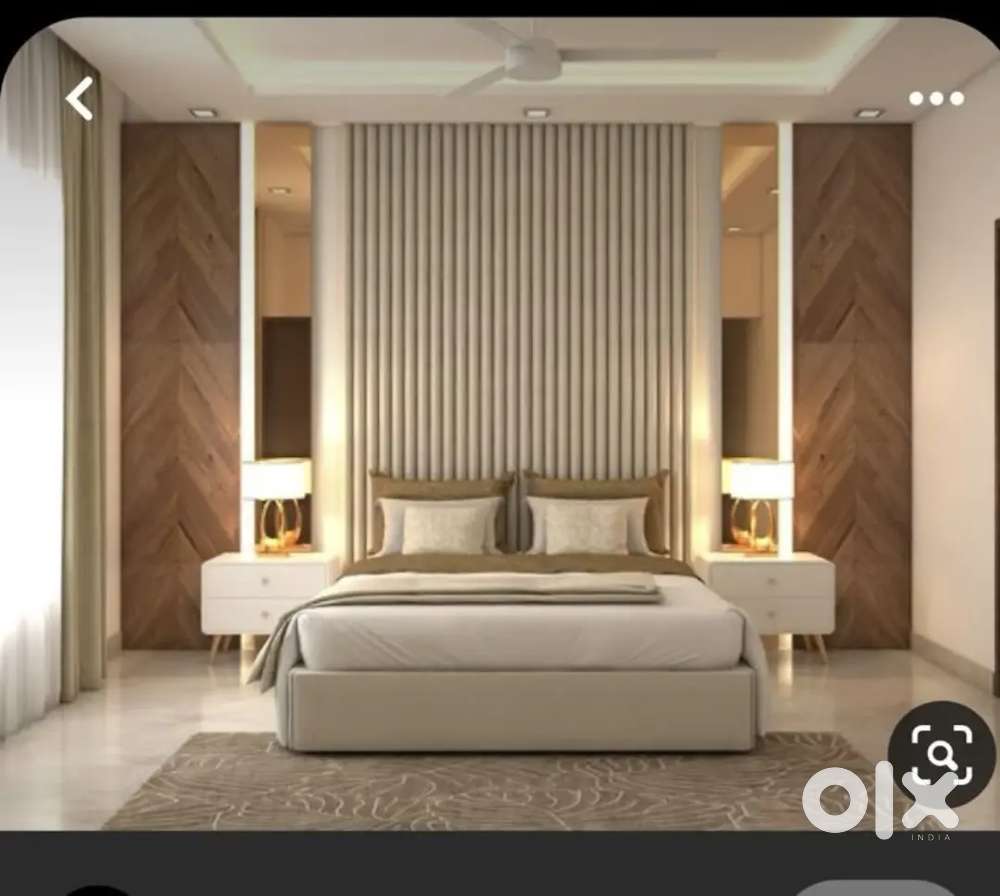Open the three-dot overflow menu

coord(936,98)
